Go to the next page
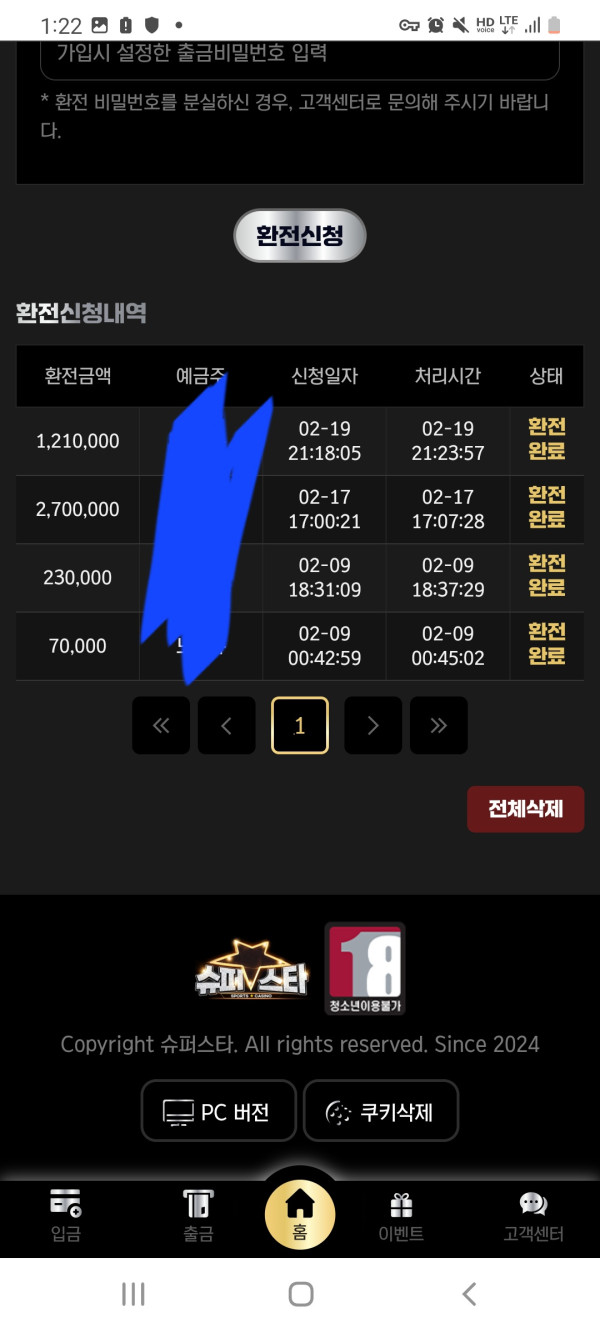Viewport: 600px width, 1333px height. click(x=373, y=726)
